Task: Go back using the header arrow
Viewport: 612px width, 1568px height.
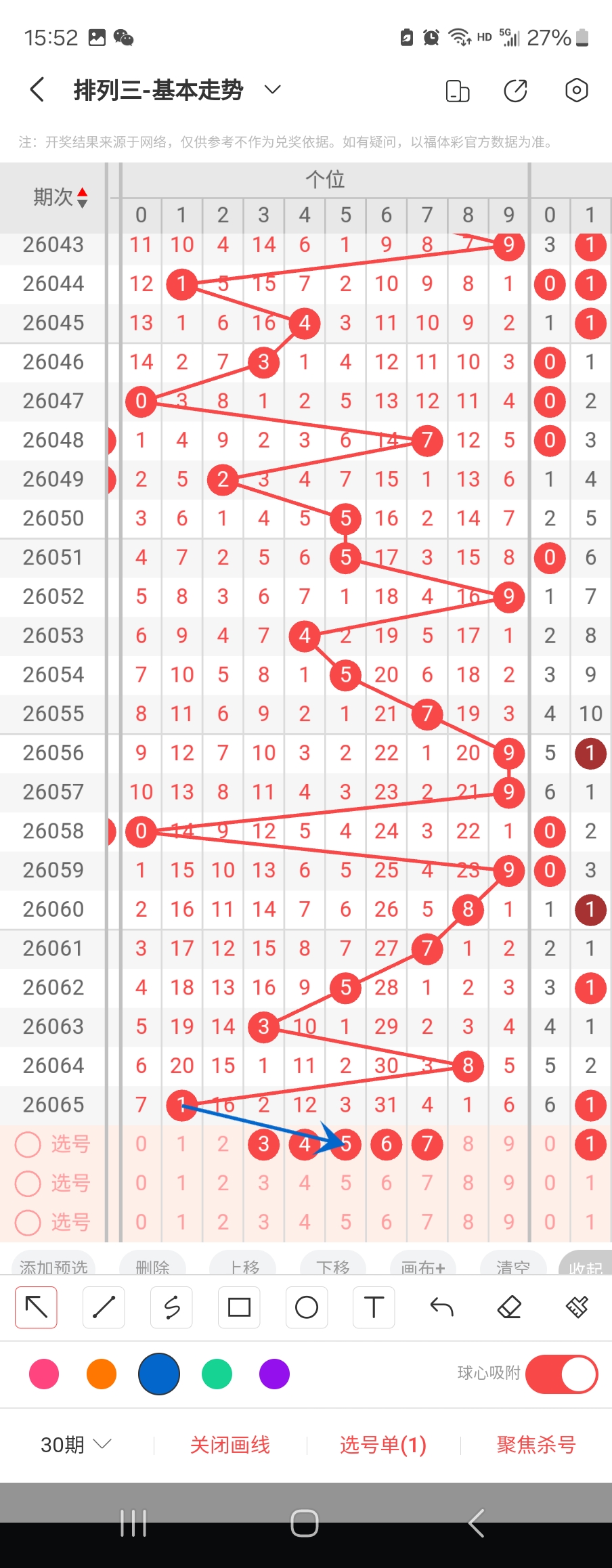Action: 38,90
